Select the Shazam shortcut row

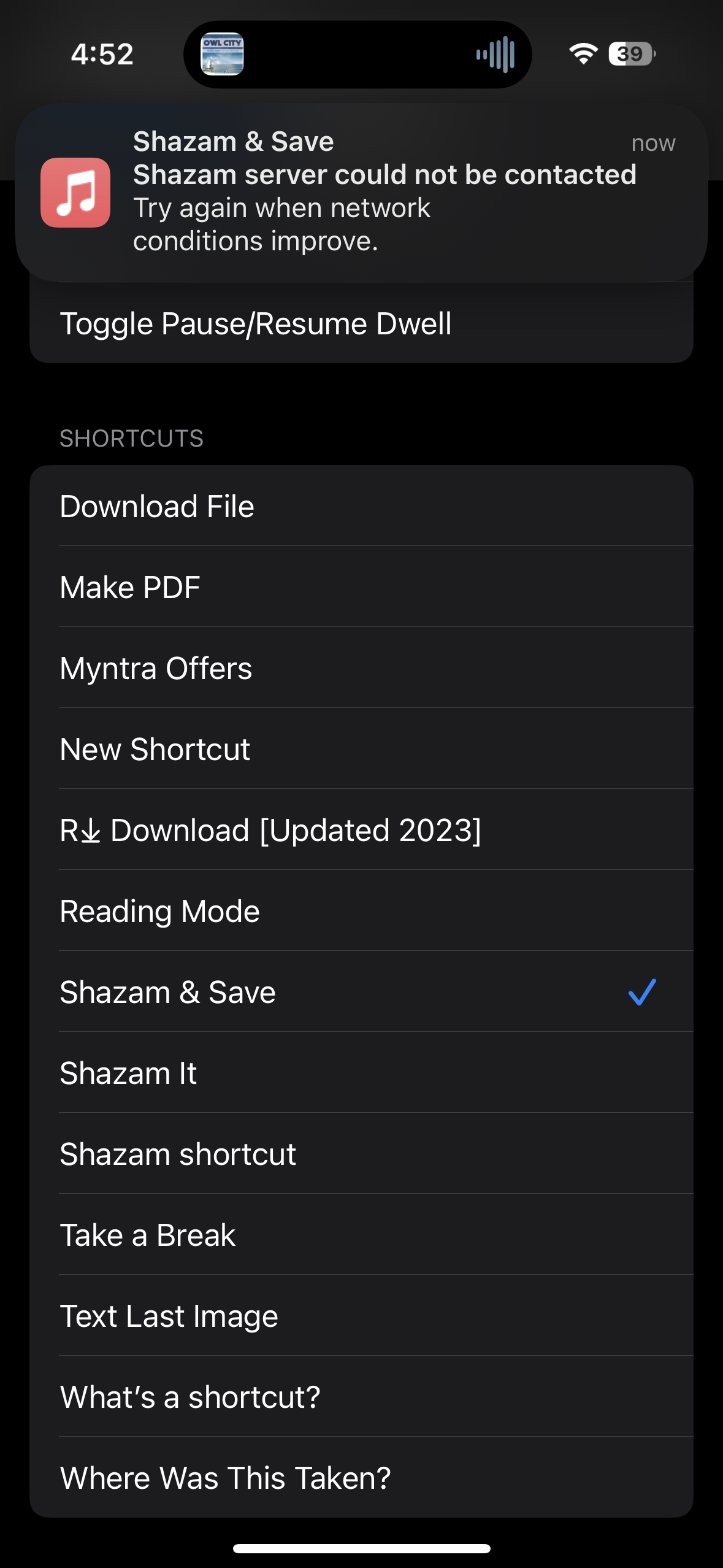tap(361, 1155)
